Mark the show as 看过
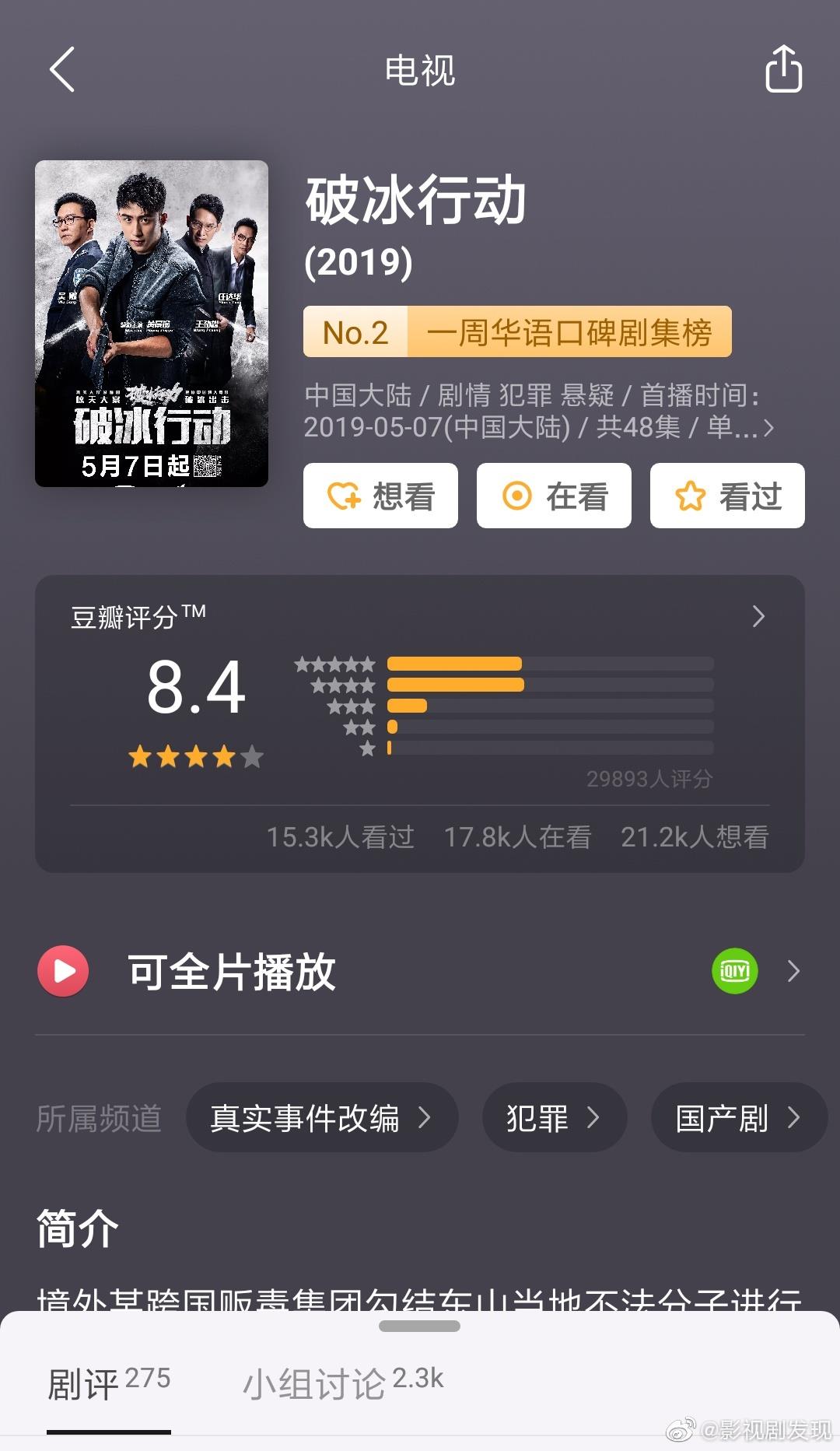The height and width of the screenshot is (1451, 840). 727,496
